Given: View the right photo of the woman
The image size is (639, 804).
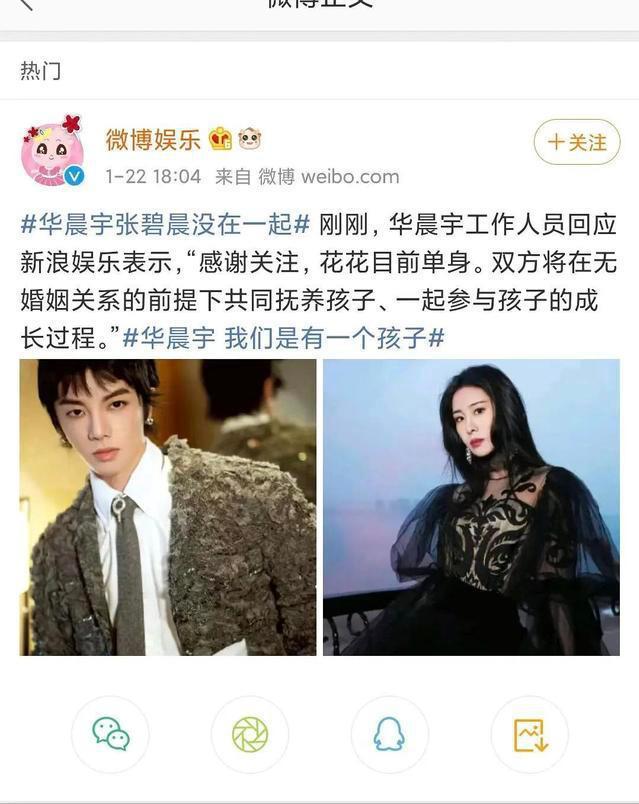Looking at the screenshot, I should pyautogui.click(x=471, y=507).
